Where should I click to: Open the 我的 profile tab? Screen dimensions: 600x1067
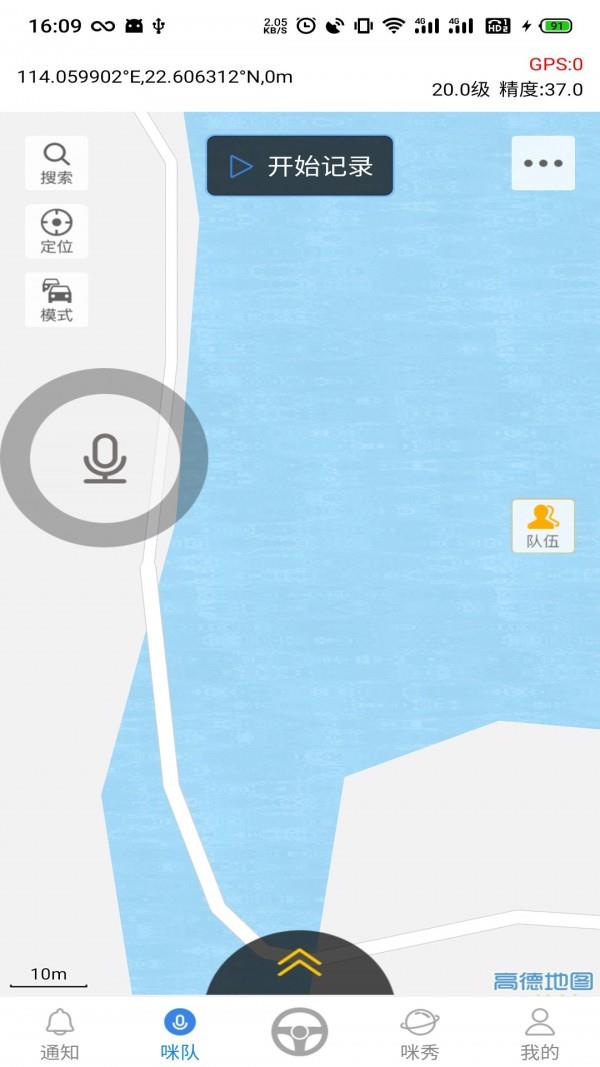[540, 1033]
